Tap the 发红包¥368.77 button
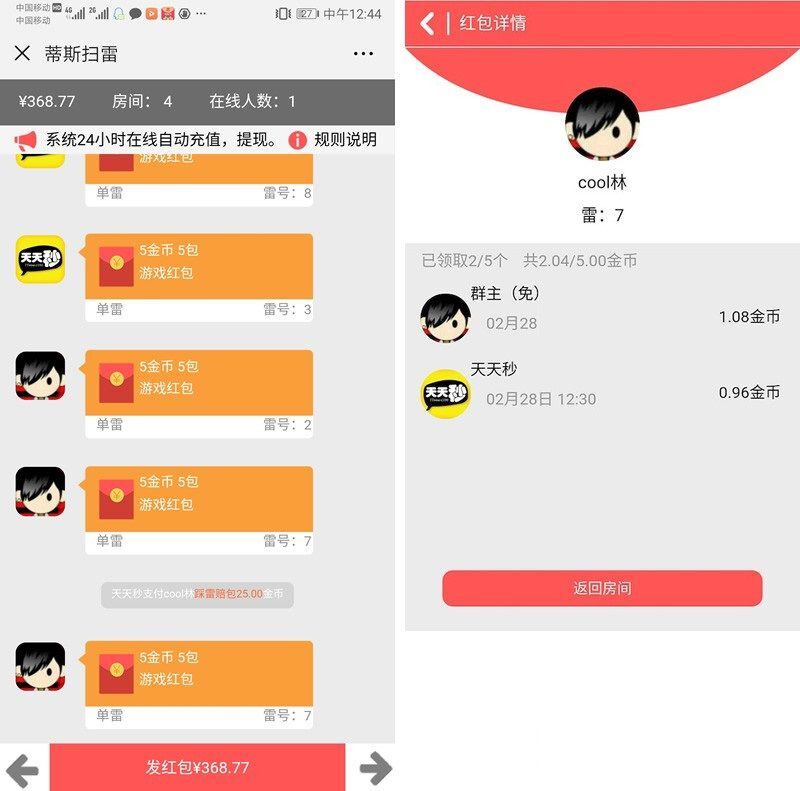Viewport: 800px width, 791px height. (197, 767)
